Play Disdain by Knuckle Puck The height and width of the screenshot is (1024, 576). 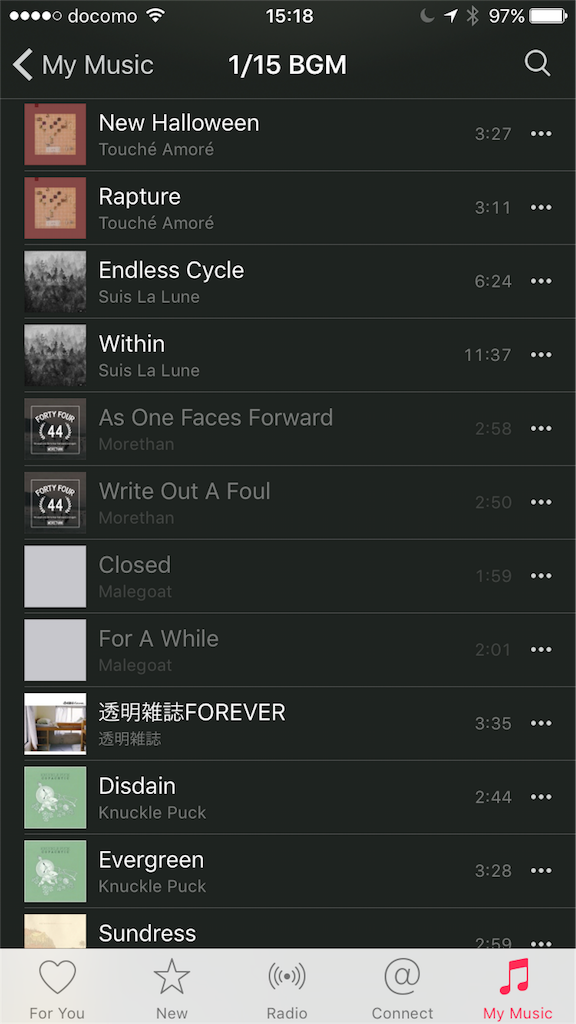coord(288,797)
